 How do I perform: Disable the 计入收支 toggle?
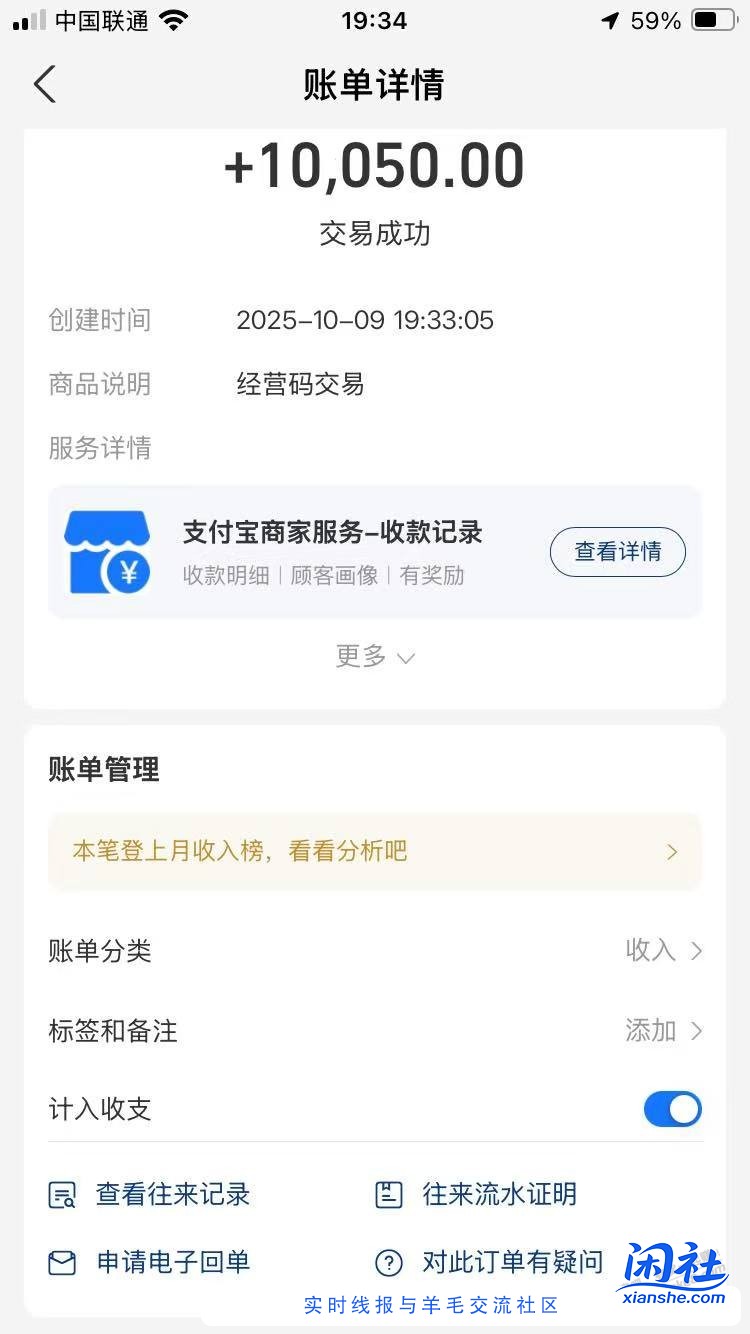coord(672,1108)
